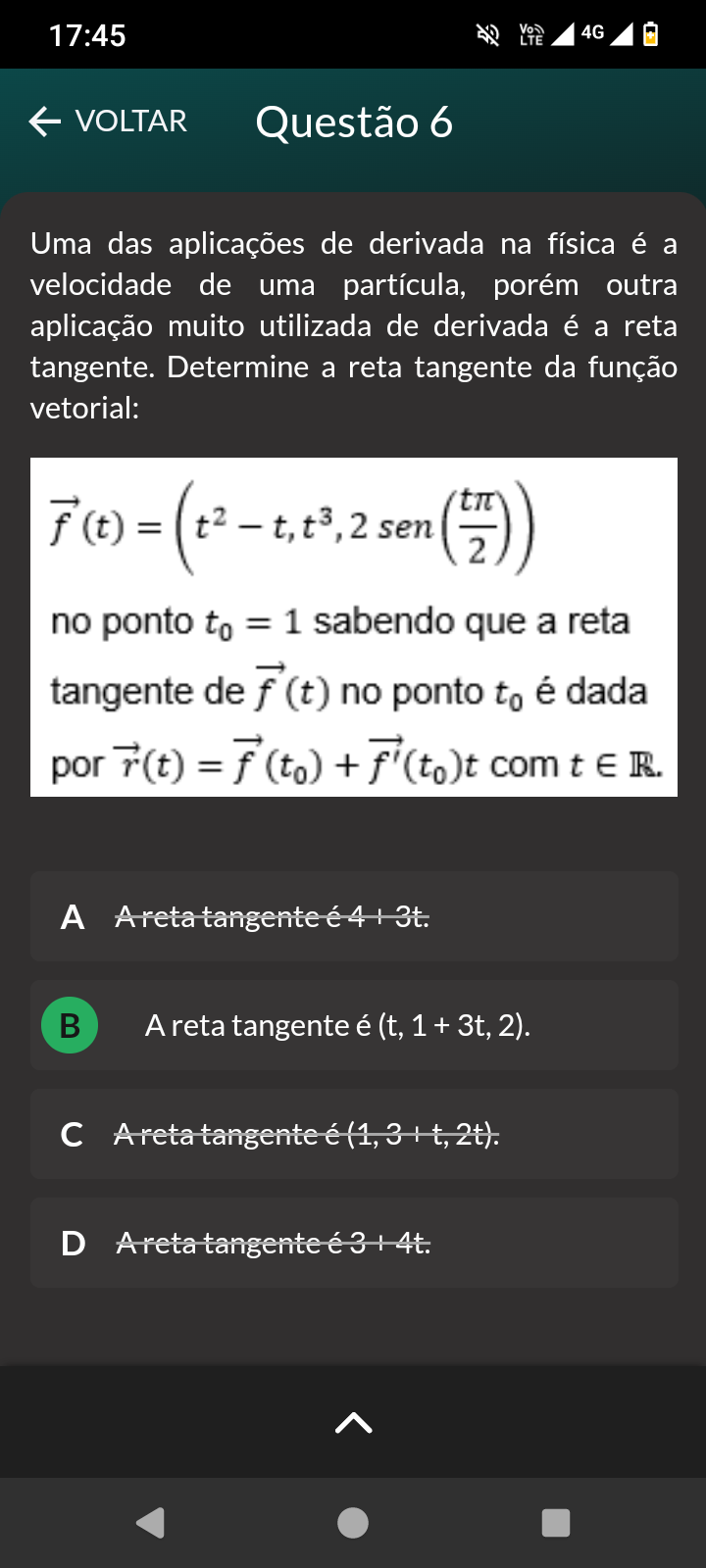Choose option B: (t, 1 + 3t, 2)
The width and height of the screenshot is (706, 1568).
pyautogui.click(x=354, y=1025)
